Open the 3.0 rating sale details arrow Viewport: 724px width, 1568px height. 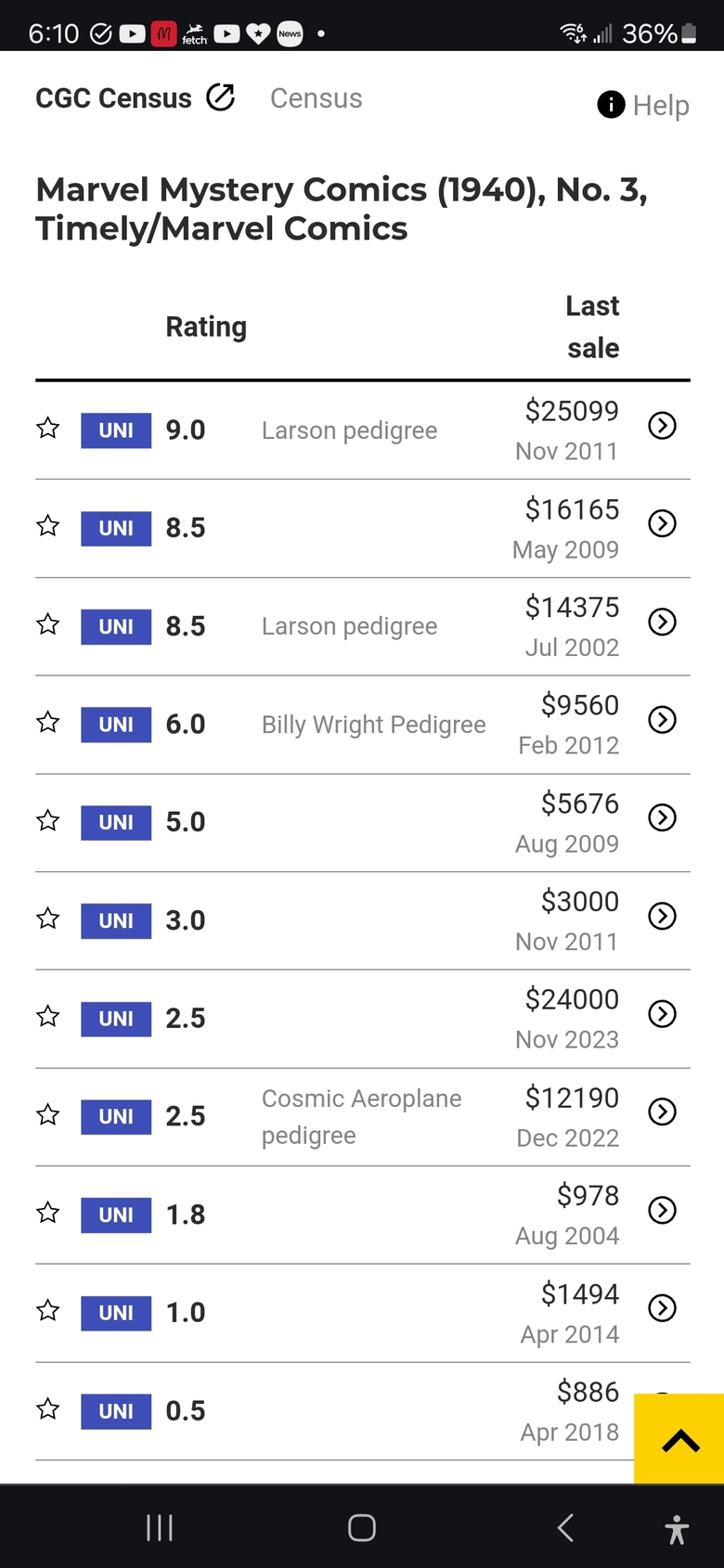point(662,916)
